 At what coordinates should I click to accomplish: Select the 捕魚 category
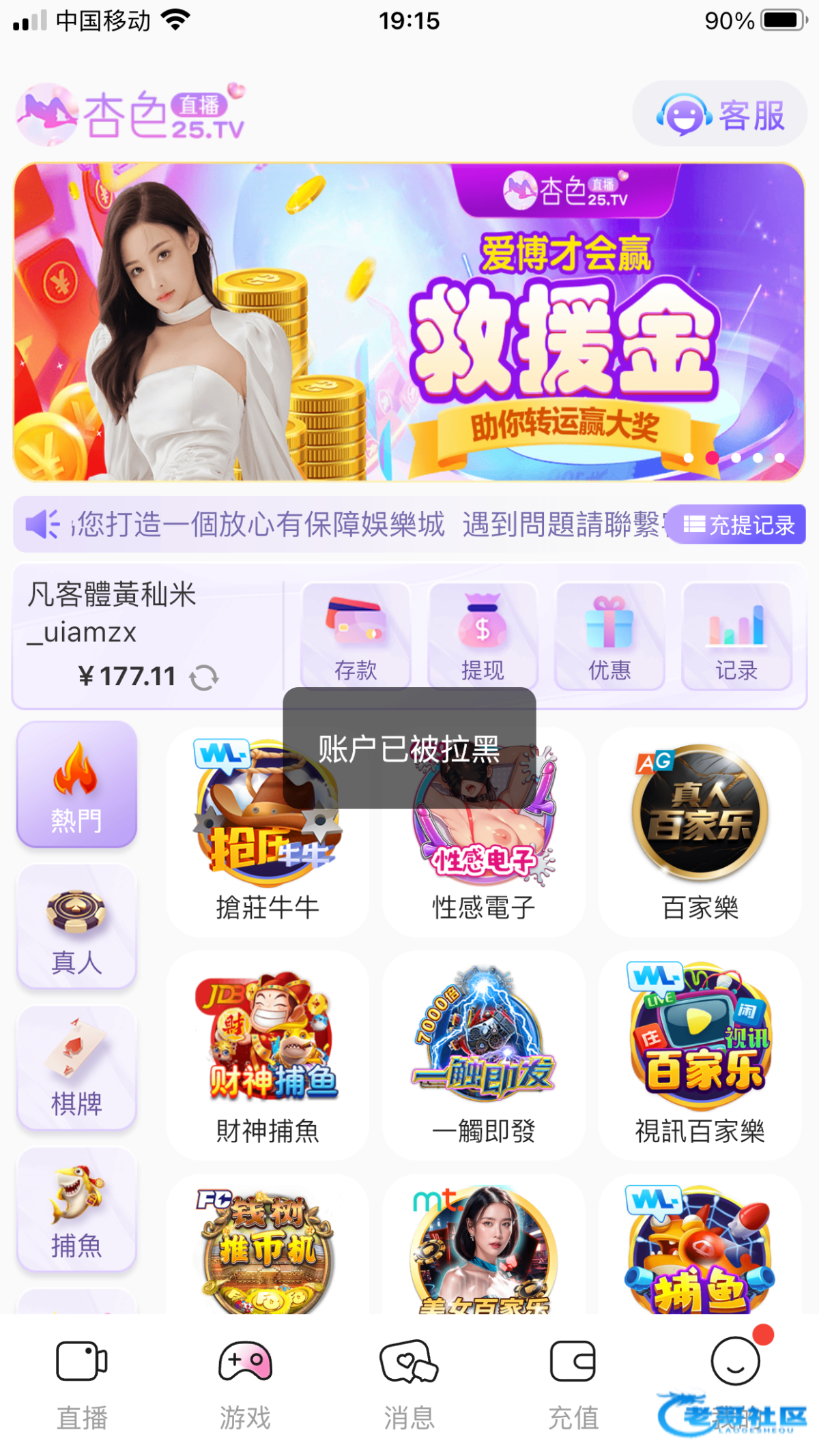76,1210
